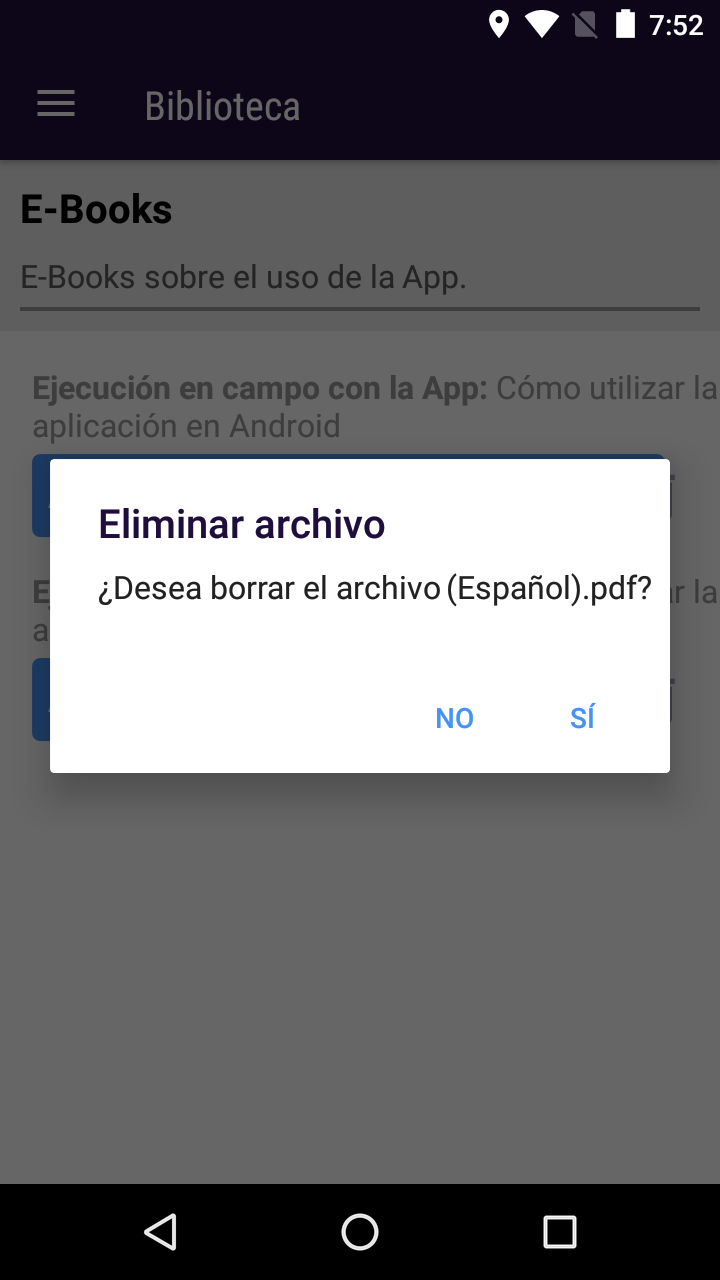Tap the SIM signal icon in status bar
Image resolution: width=720 pixels, height=1280 pixels.
pyautogui.click(x=584, y=23)
